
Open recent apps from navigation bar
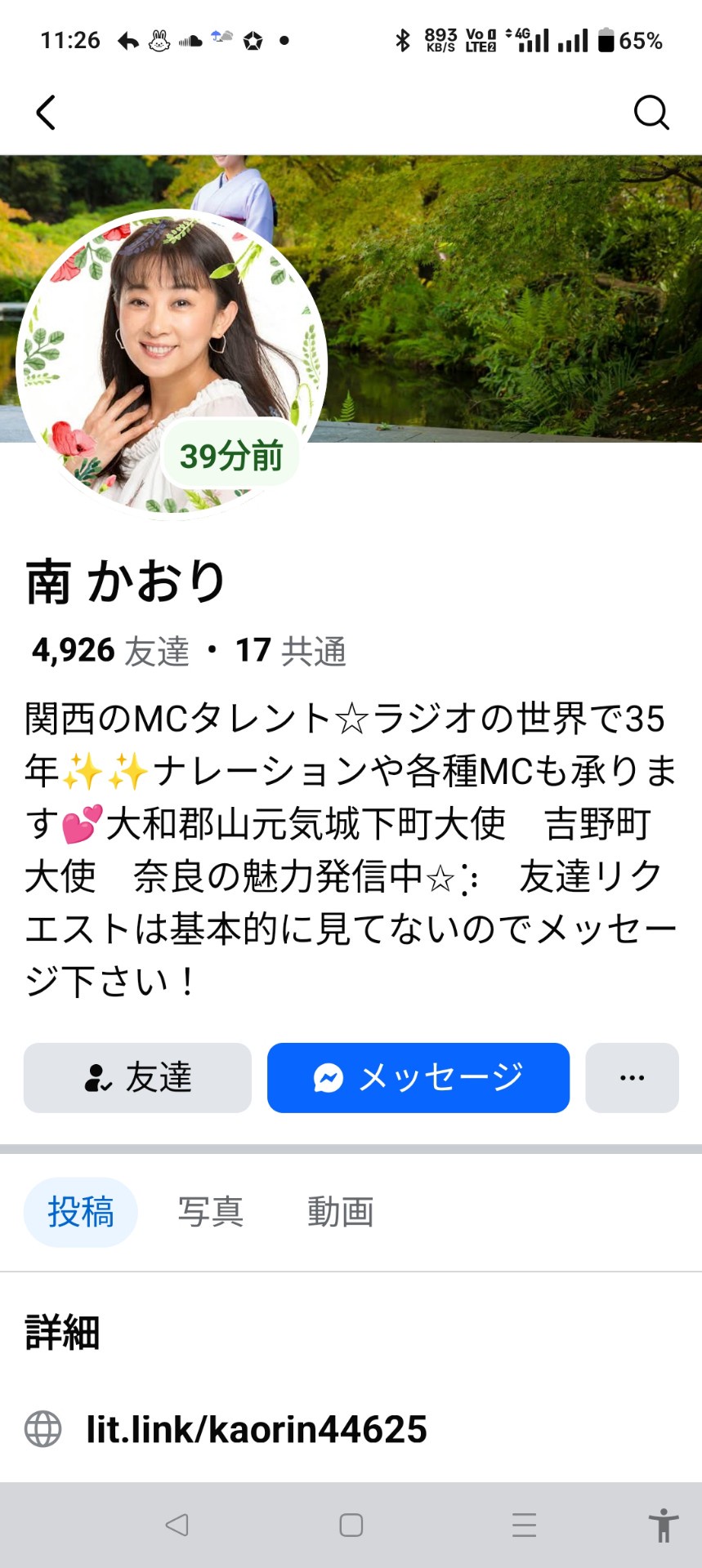tap(525, 1525)
